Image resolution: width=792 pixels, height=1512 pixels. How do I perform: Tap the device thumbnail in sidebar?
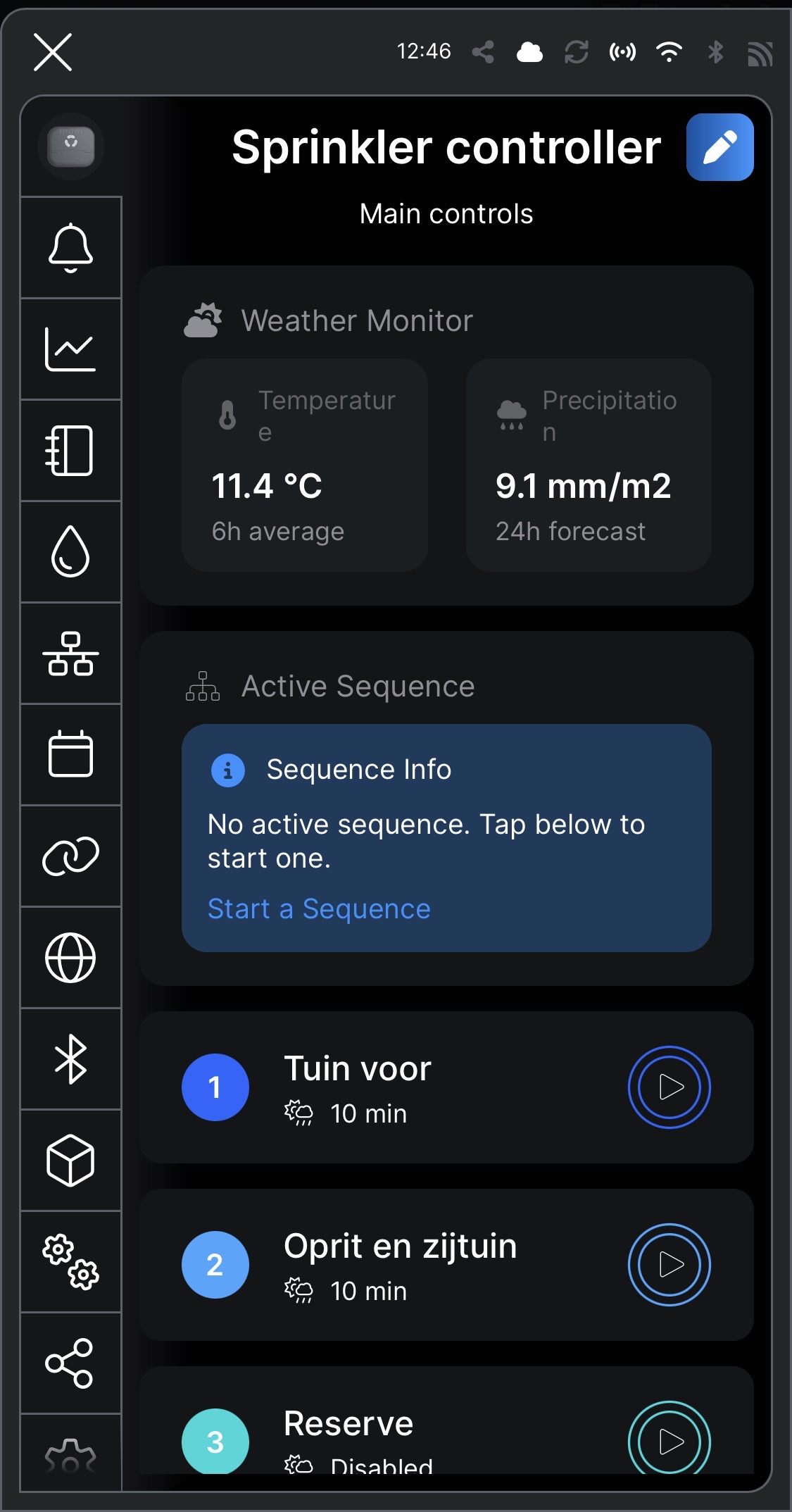tap(70, 146)
